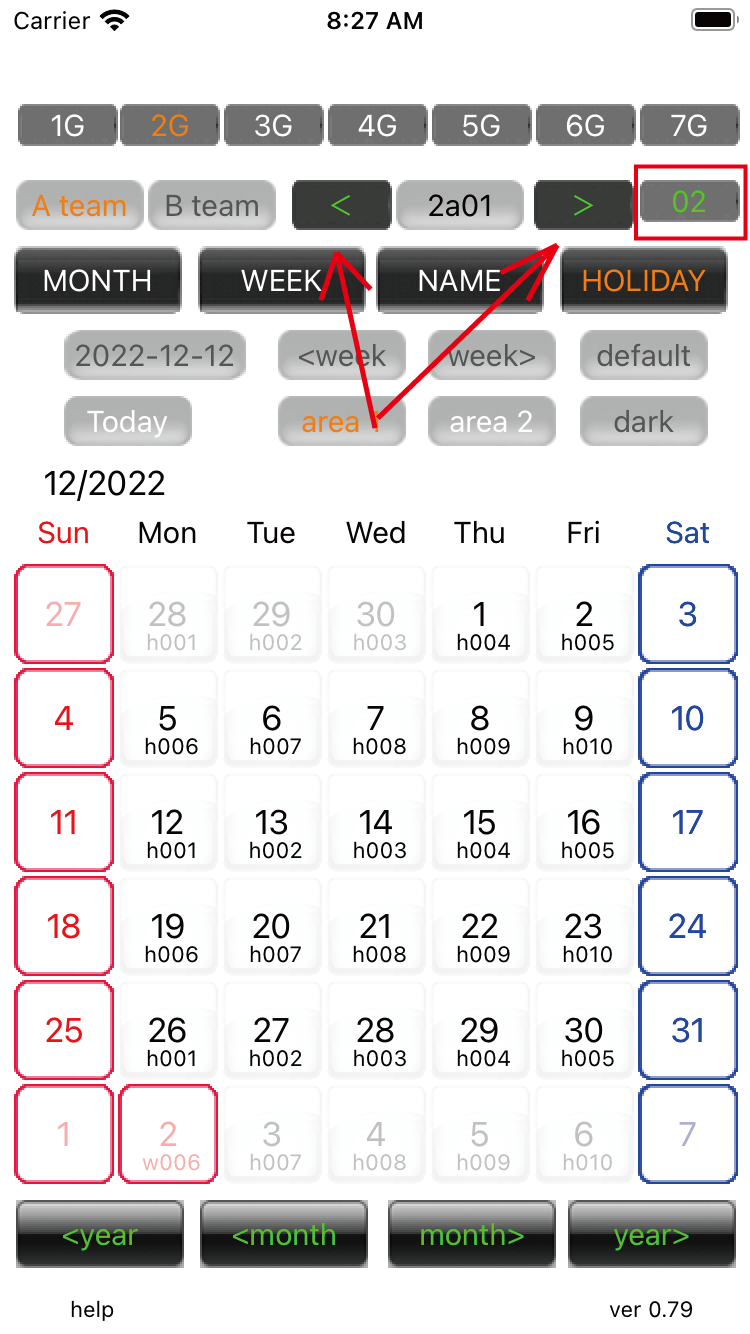Enable dark theme
750x1334 pixels.
[x=644, y=422]
